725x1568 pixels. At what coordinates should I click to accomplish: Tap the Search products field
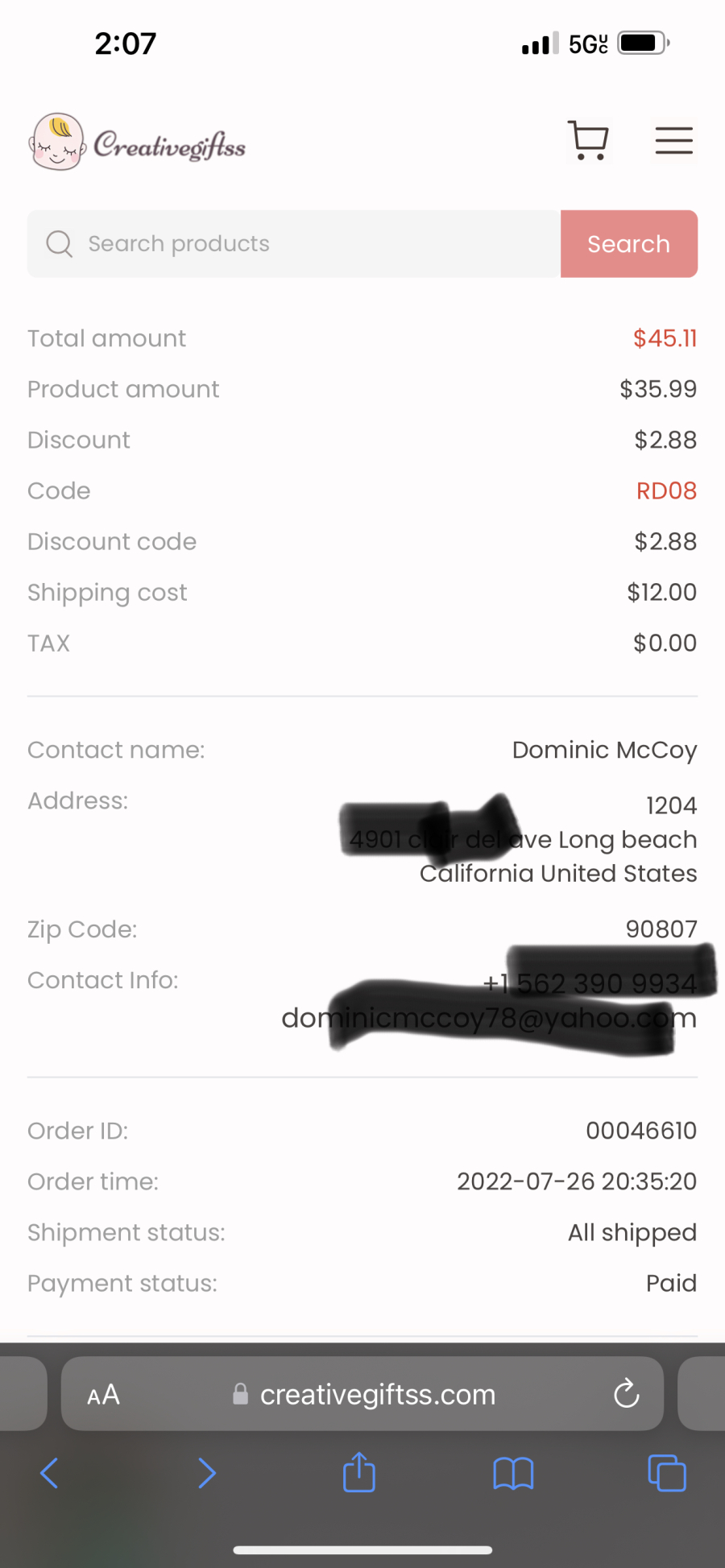click(x=294, y=244)
